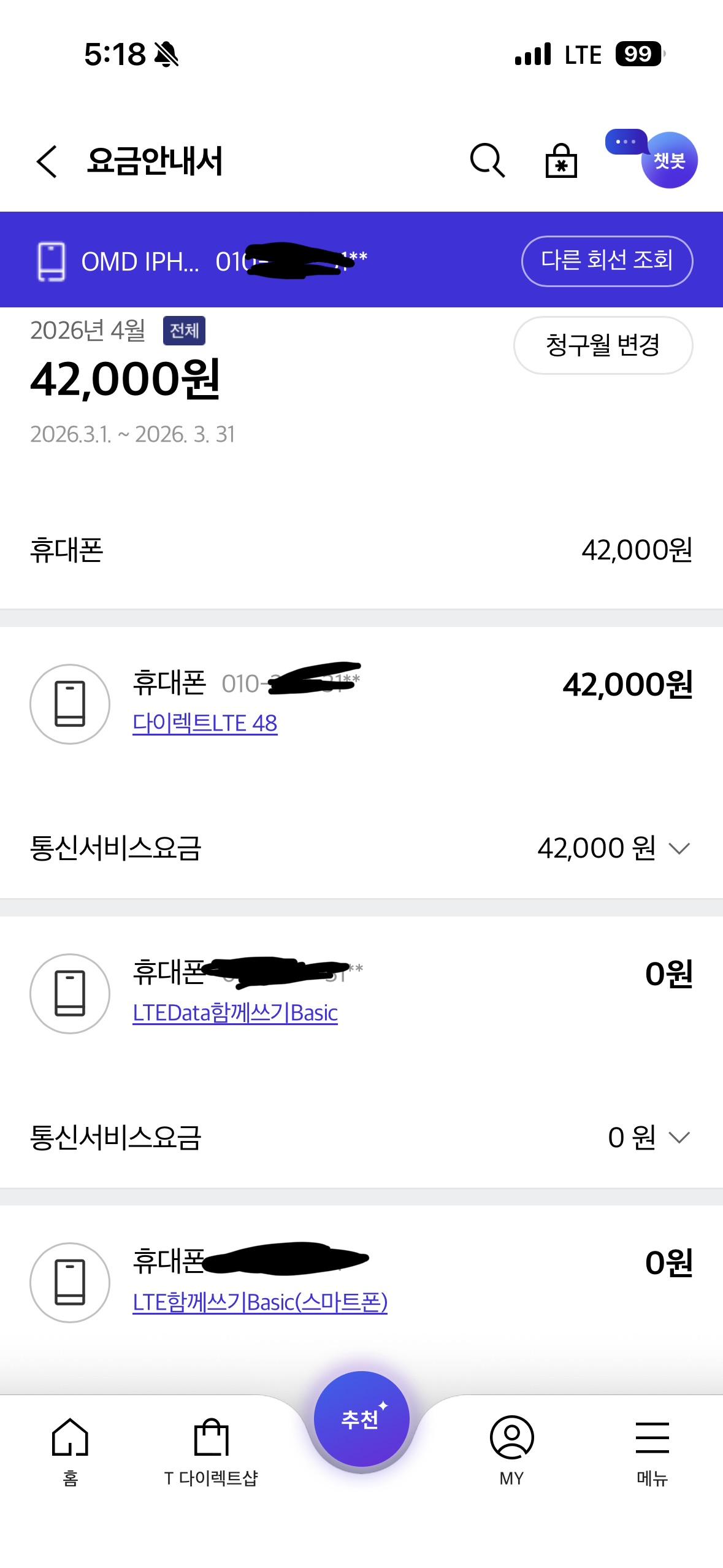
Task: Switch to the MY tab
Action: tap(511, 1451)
